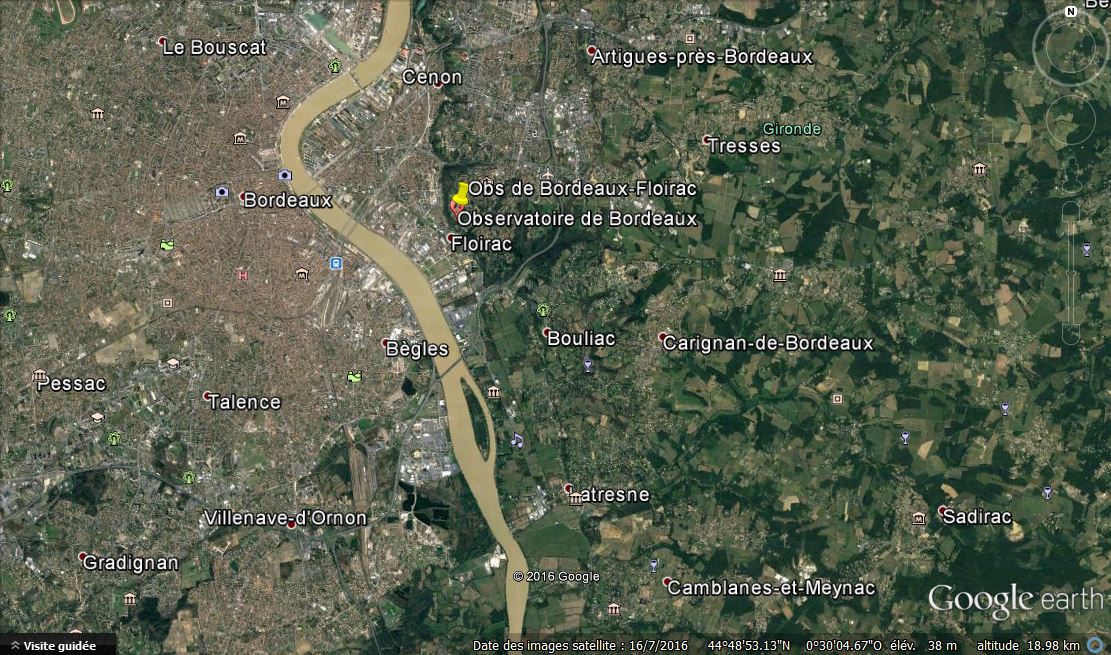The height and width of the screenshot is (655, 1111).
Task: Select the Pessac placemark
Action: [x=40, y=377]
